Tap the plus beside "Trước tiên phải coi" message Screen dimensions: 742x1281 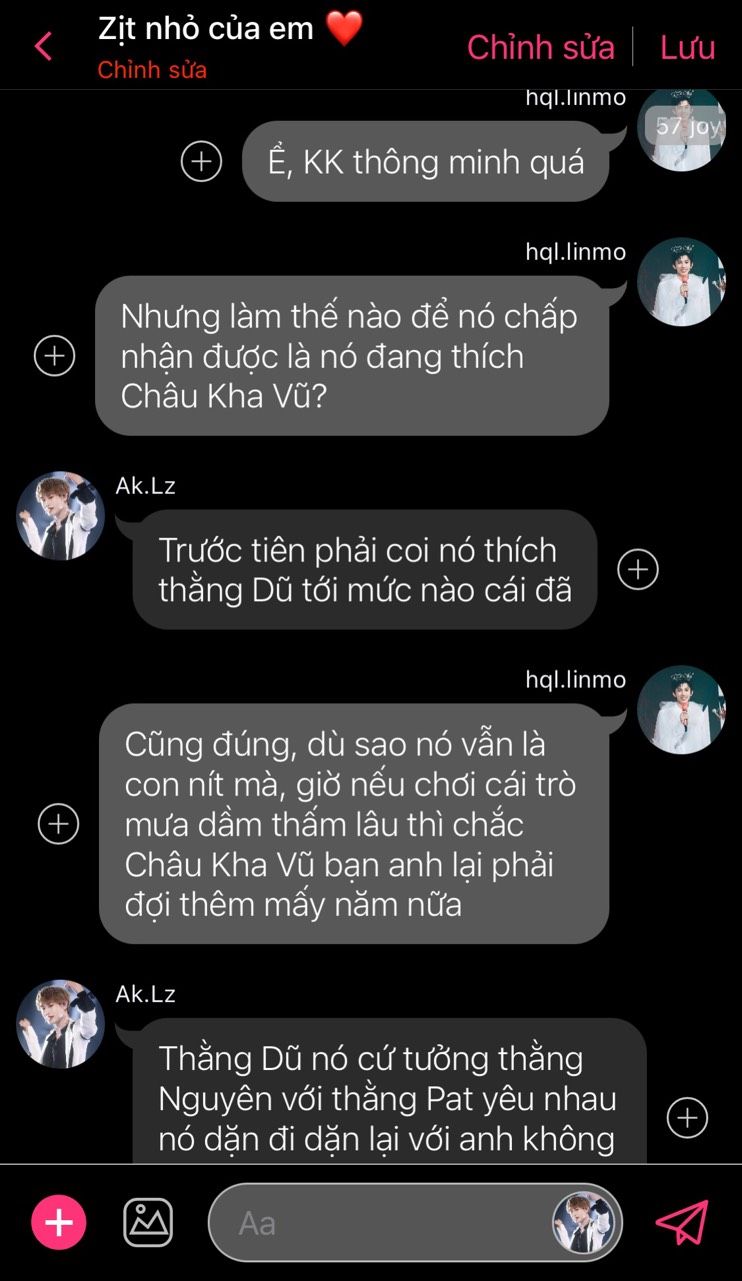click(638, 569)
